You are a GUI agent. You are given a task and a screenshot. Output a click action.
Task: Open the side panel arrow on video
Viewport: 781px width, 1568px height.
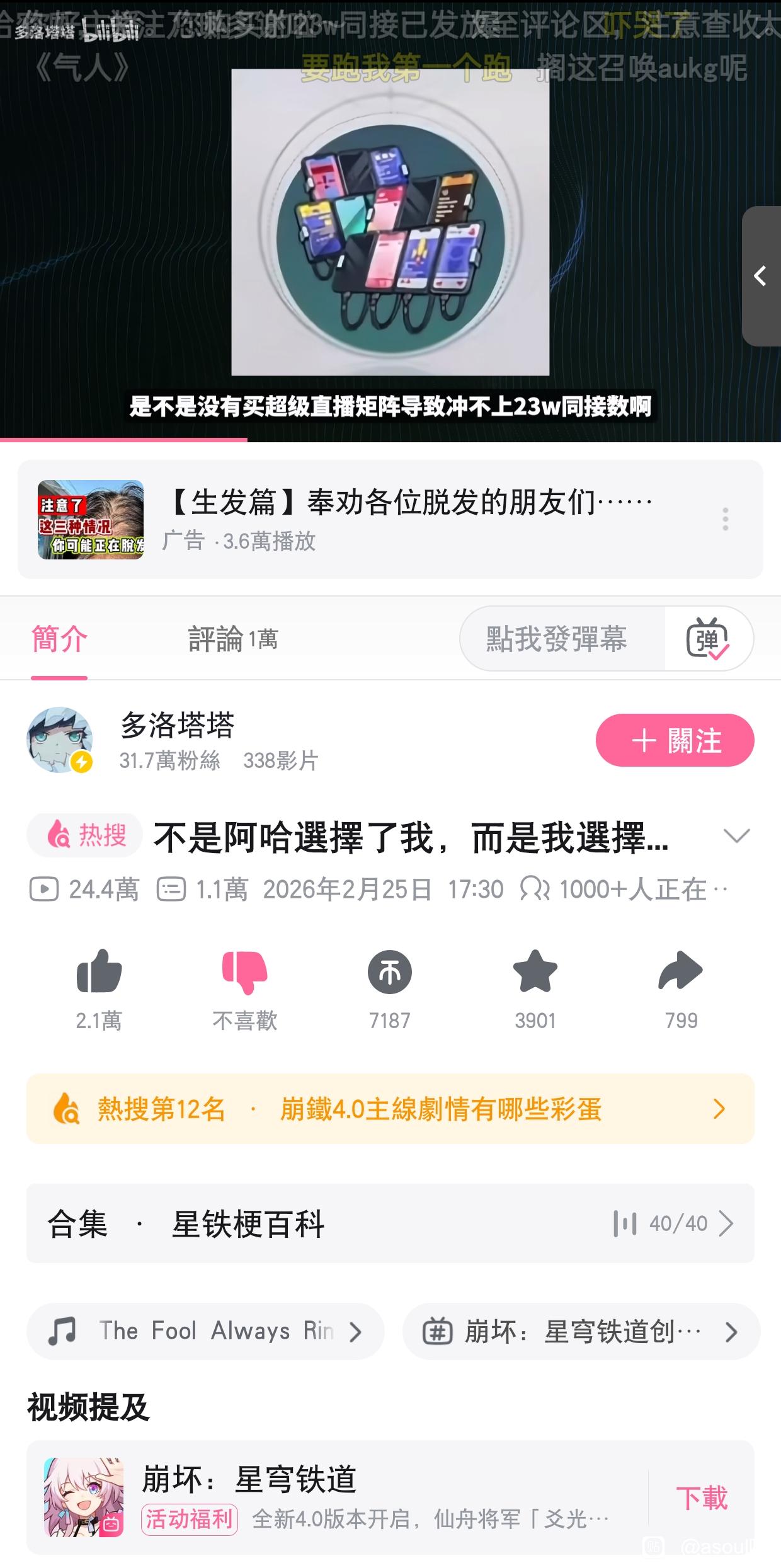pyautogui.click(x=761, y=276)
